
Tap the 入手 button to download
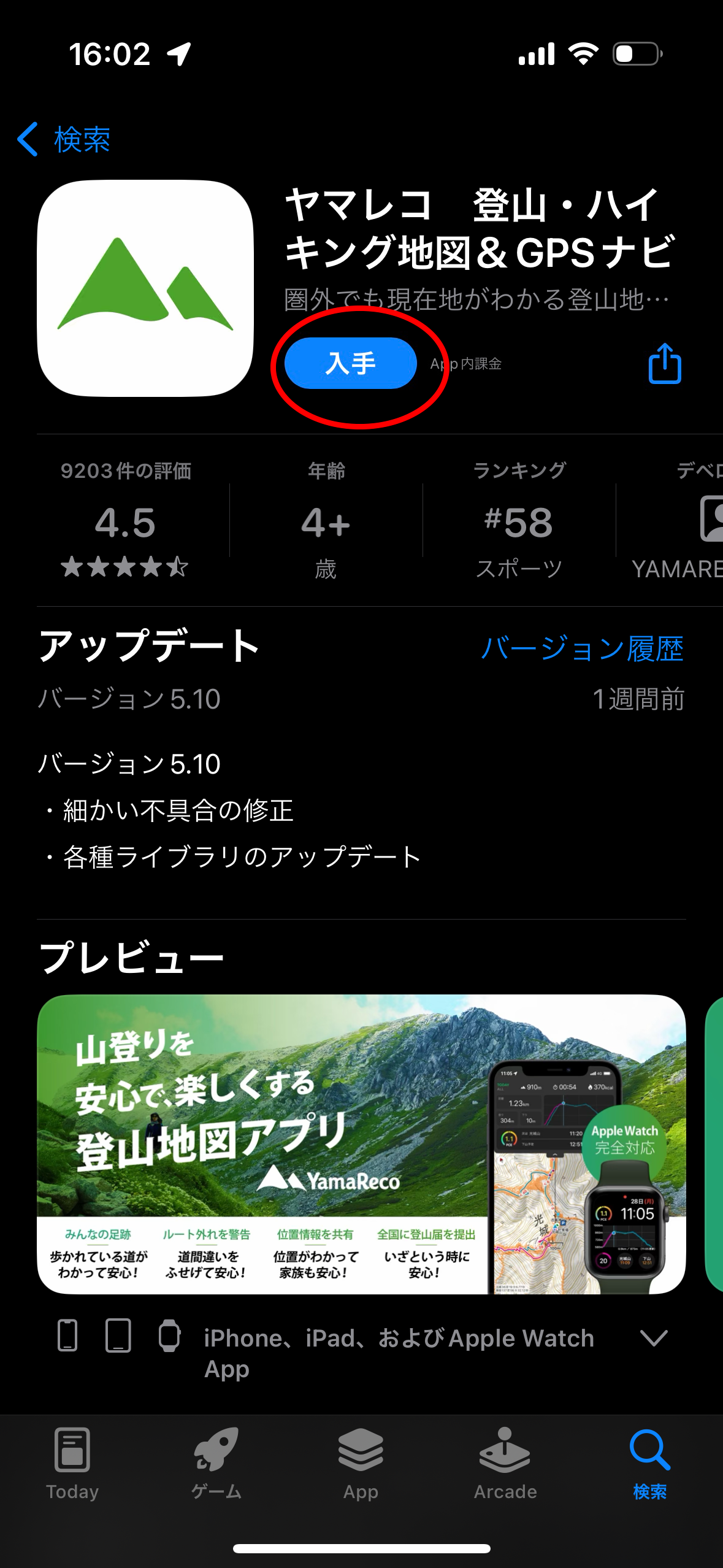point(351,363)
